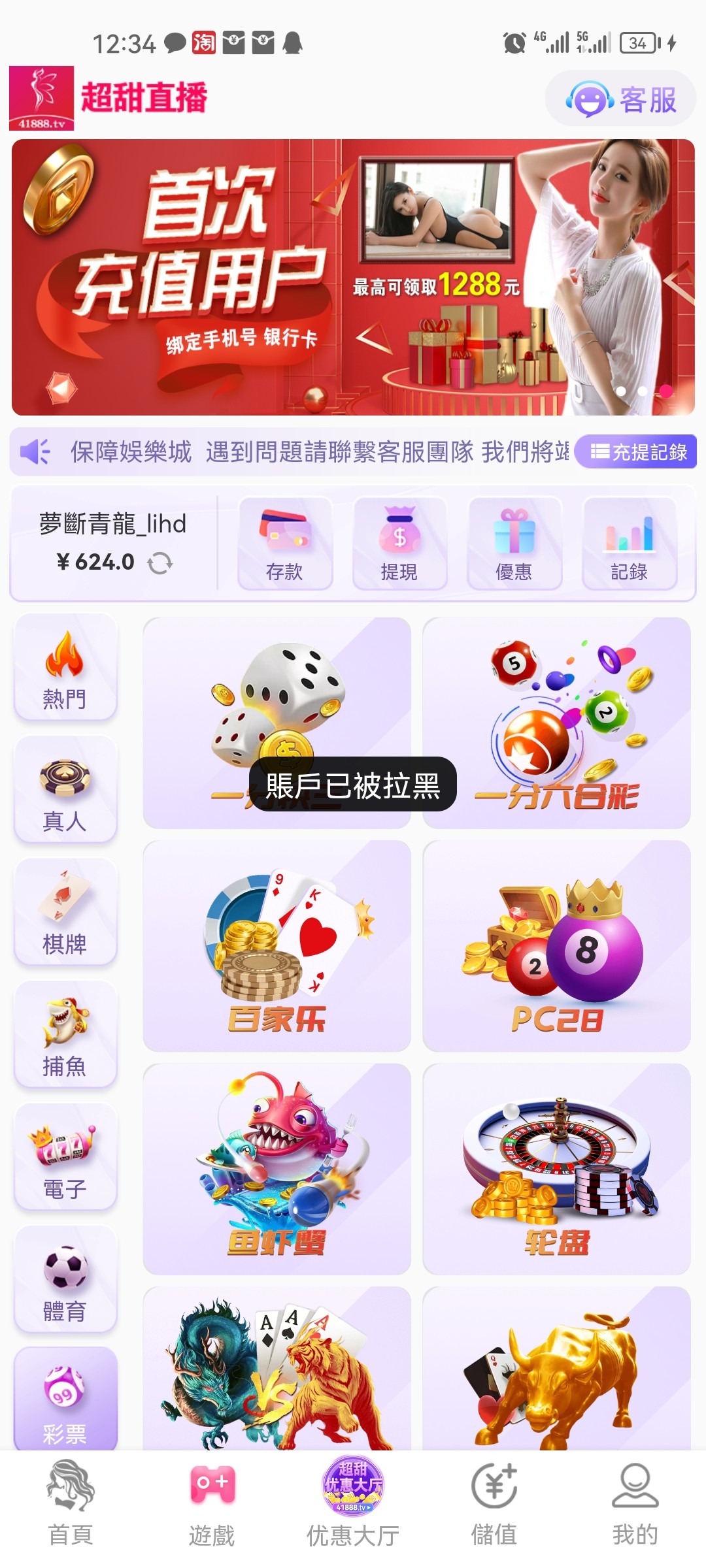Open 存款 deposit
Viewport: 706px width, 1568px height.
click(284, 544)
